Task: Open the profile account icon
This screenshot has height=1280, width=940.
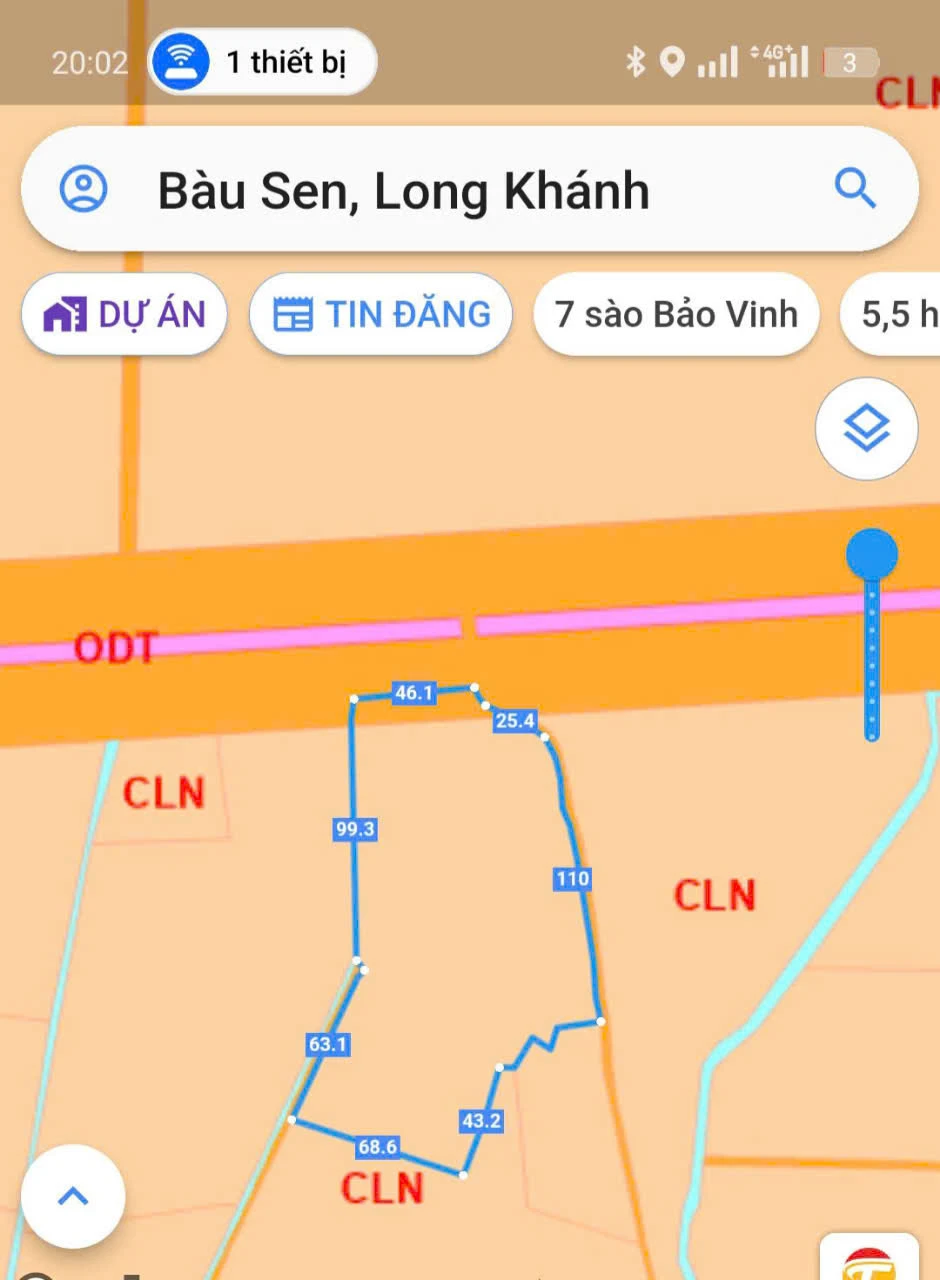Action: pos(83,188)
